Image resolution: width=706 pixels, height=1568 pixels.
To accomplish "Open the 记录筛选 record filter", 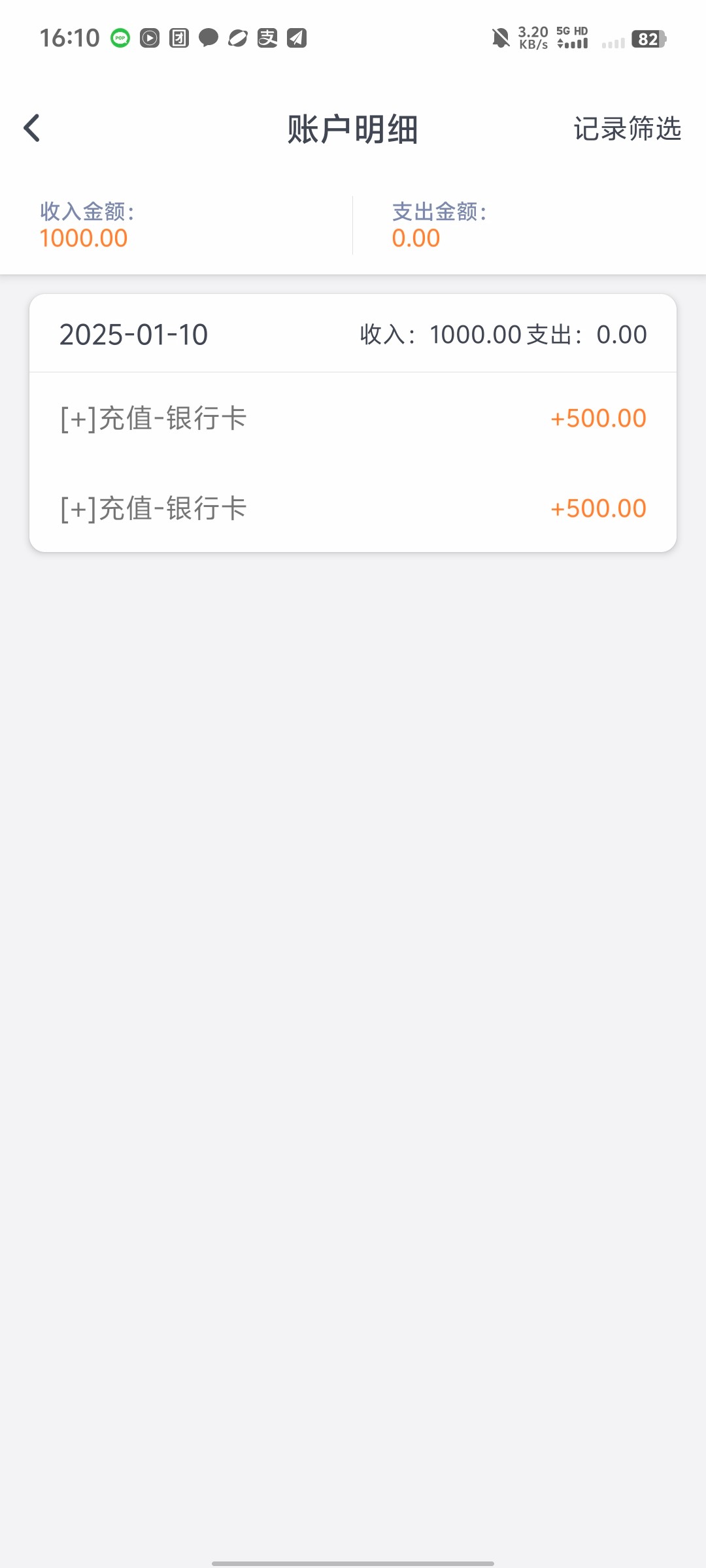I will (627, 129).
